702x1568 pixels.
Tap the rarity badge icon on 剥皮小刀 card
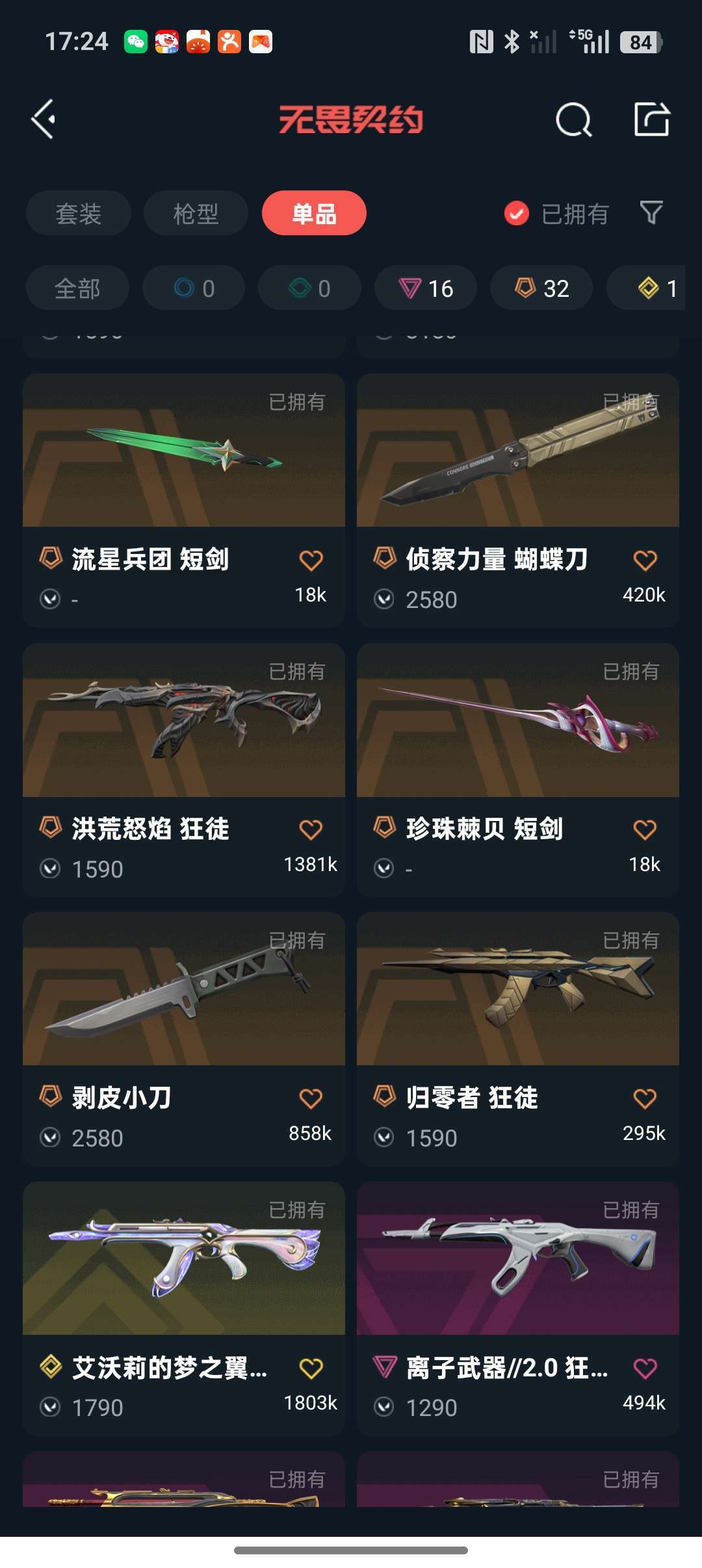click(48, 1098)
